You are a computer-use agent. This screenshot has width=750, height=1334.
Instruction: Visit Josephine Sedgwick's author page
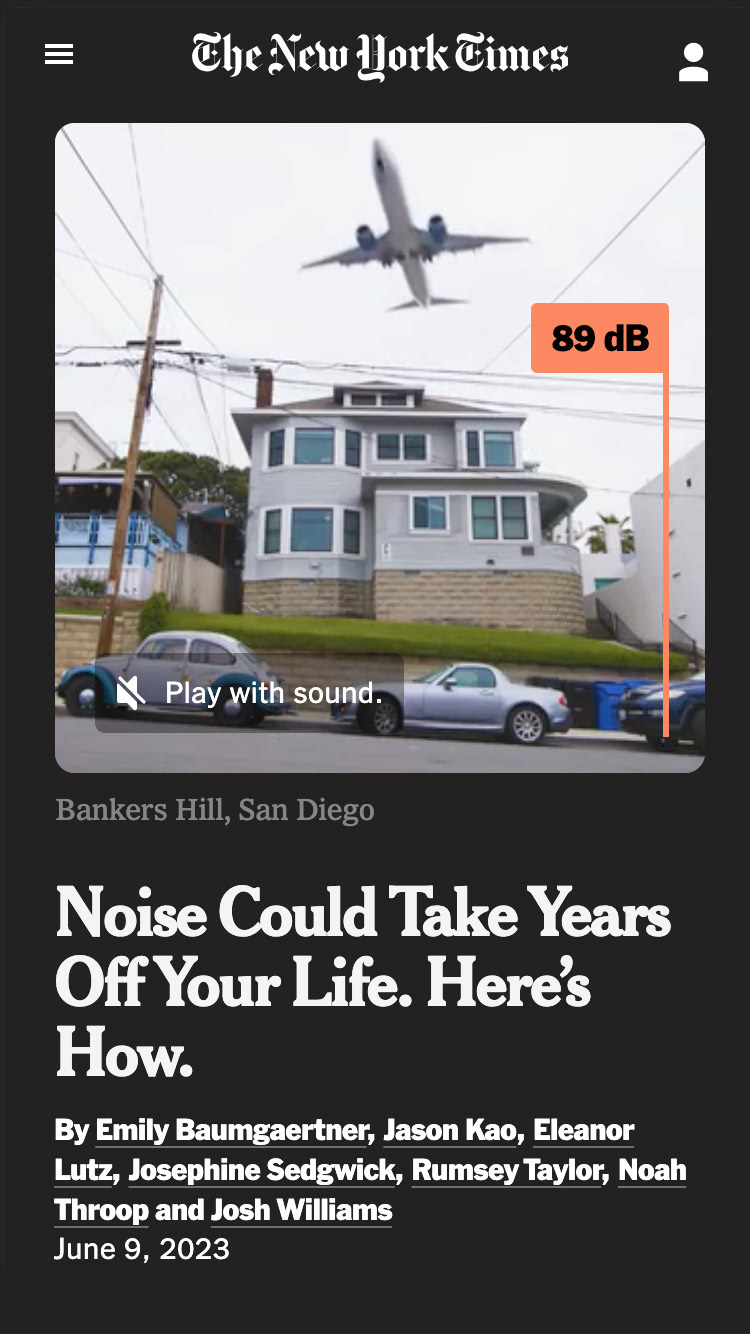click(262, 1170)
